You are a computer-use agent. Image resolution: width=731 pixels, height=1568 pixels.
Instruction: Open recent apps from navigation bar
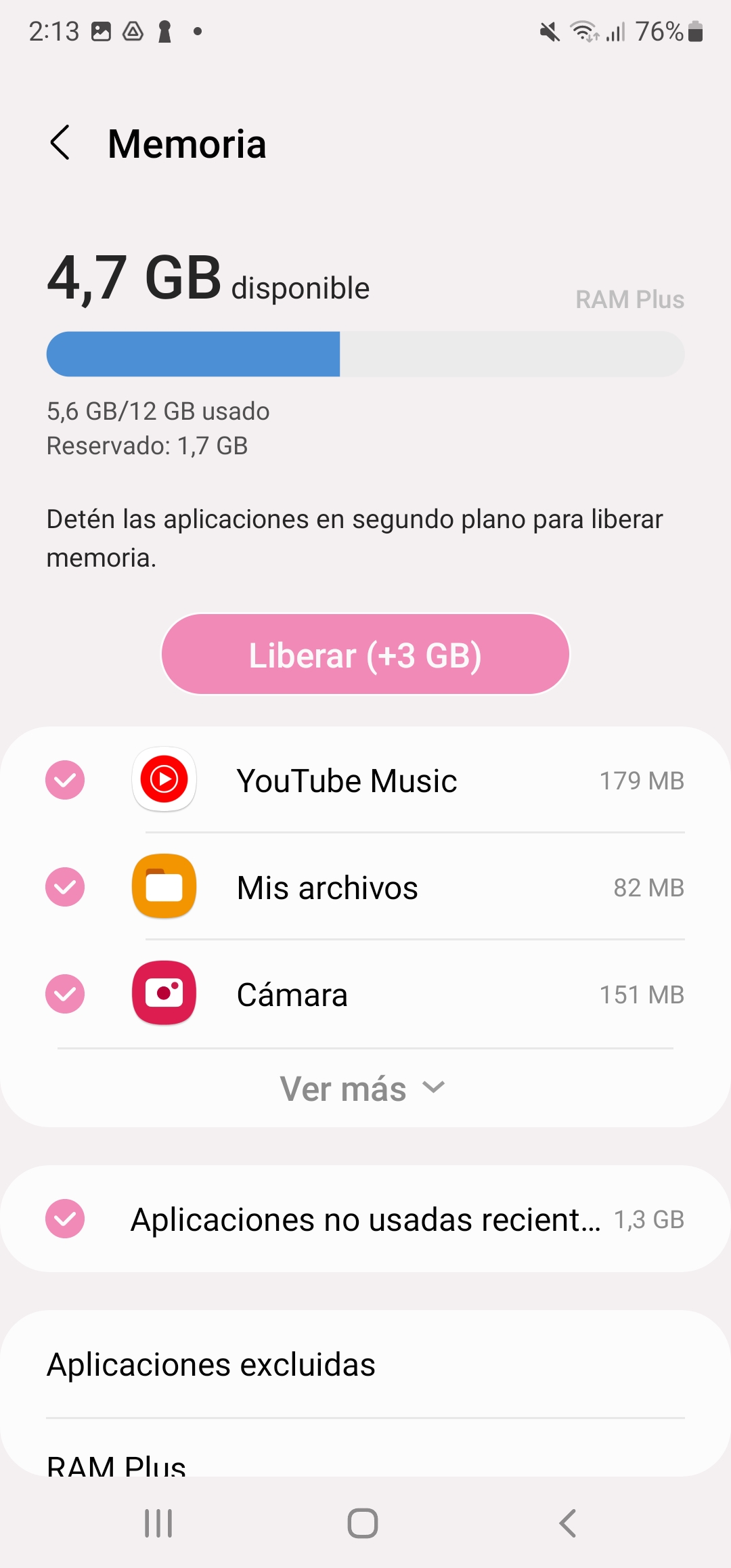pyautogui.click(x=158, y=1523)
